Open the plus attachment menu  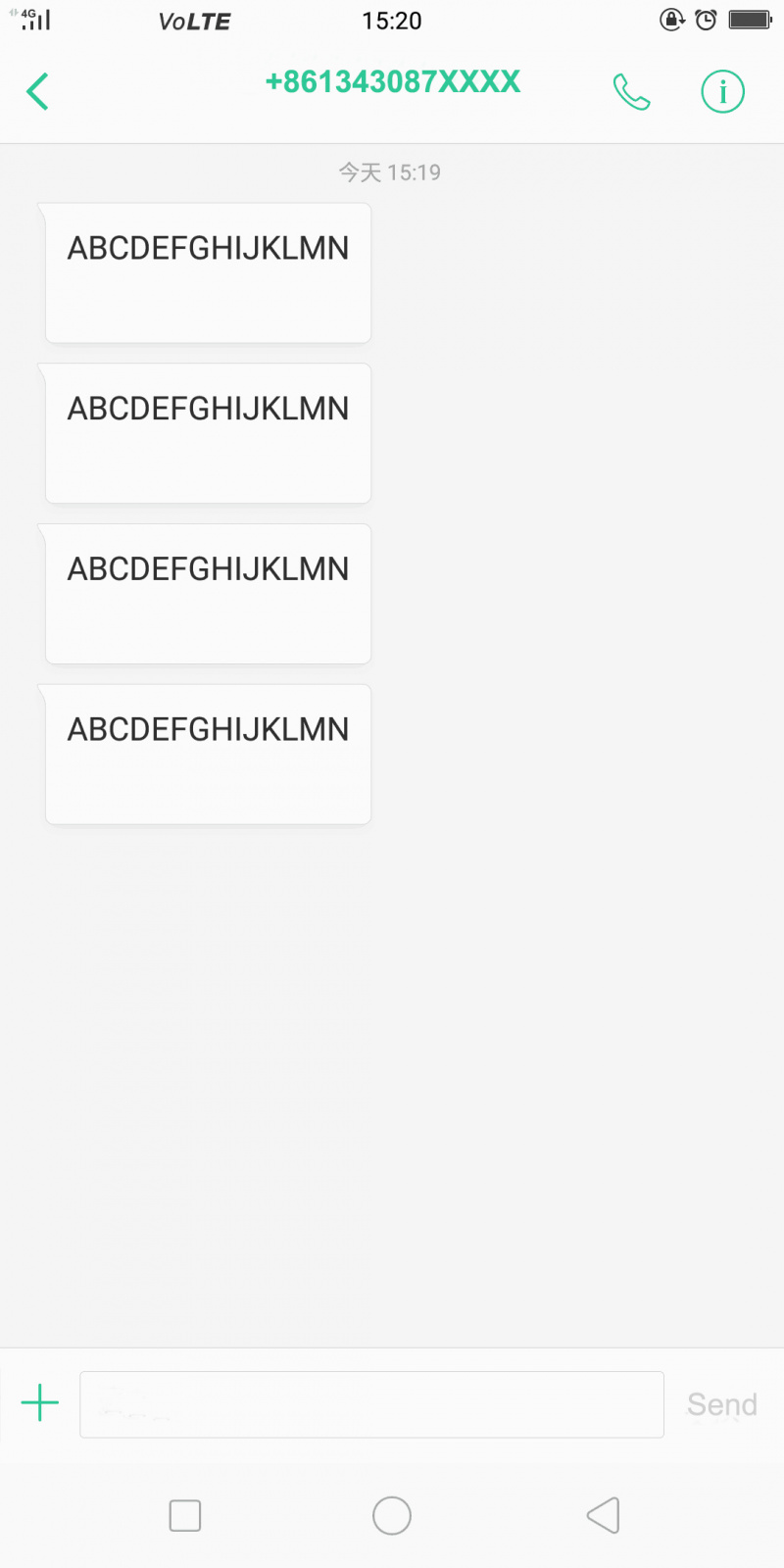coord(40,1403)
